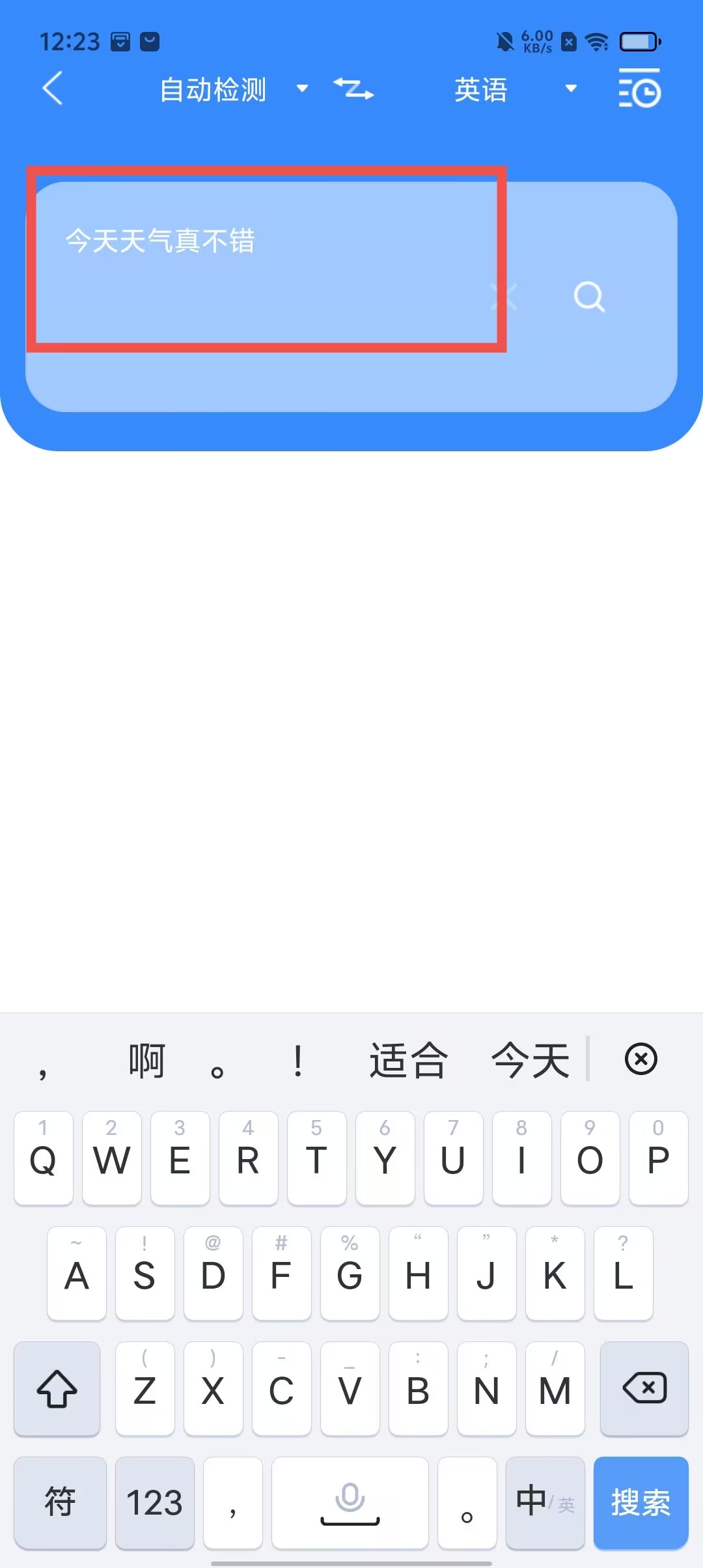The height and width of the screenshot is (1568, 703).
Task: Open the 符 symbols keyboard
Action: [x=60, y=1502]
